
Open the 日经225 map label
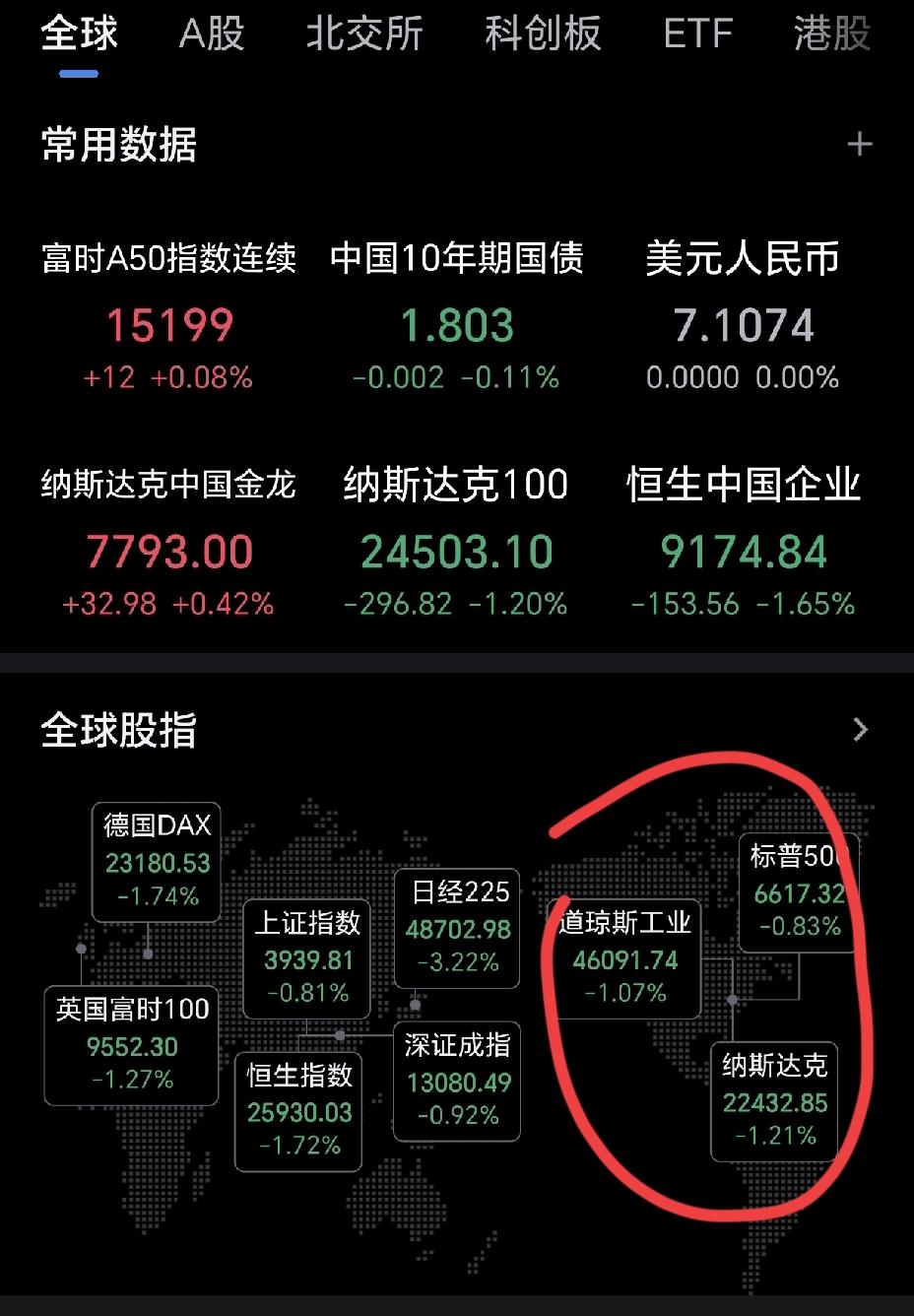(x=457, y=927)
